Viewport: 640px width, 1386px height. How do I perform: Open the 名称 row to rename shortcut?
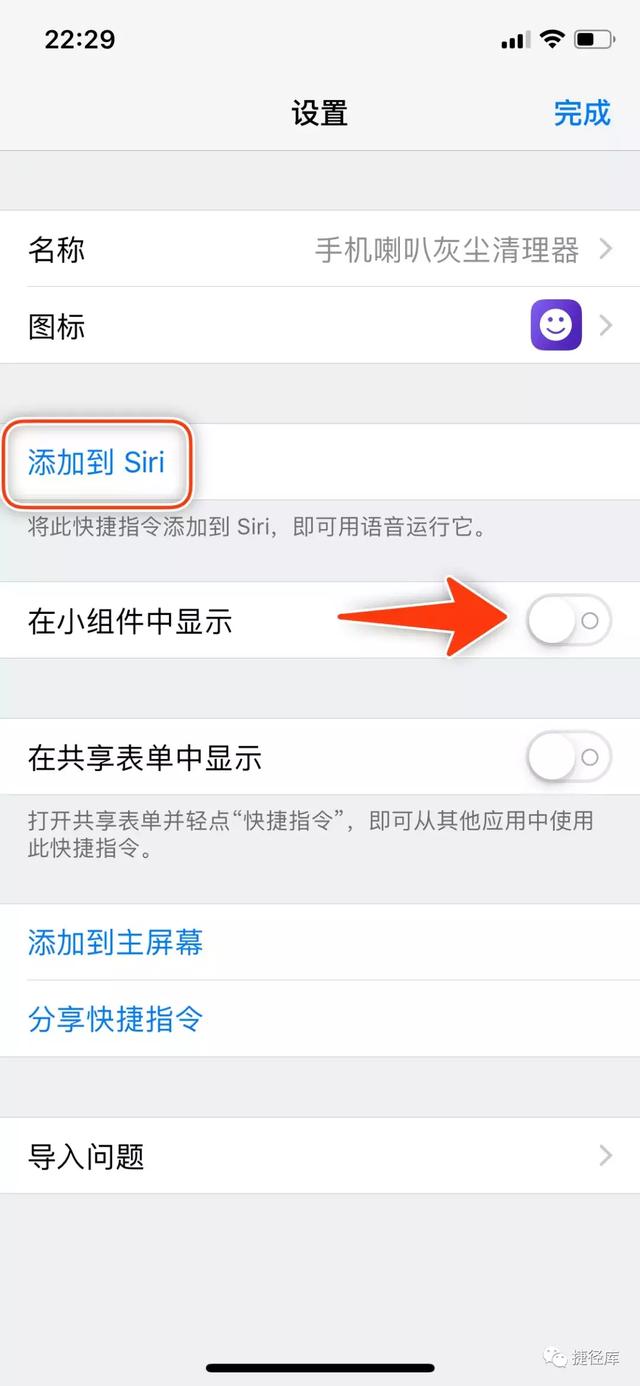(x=320, y=249)
